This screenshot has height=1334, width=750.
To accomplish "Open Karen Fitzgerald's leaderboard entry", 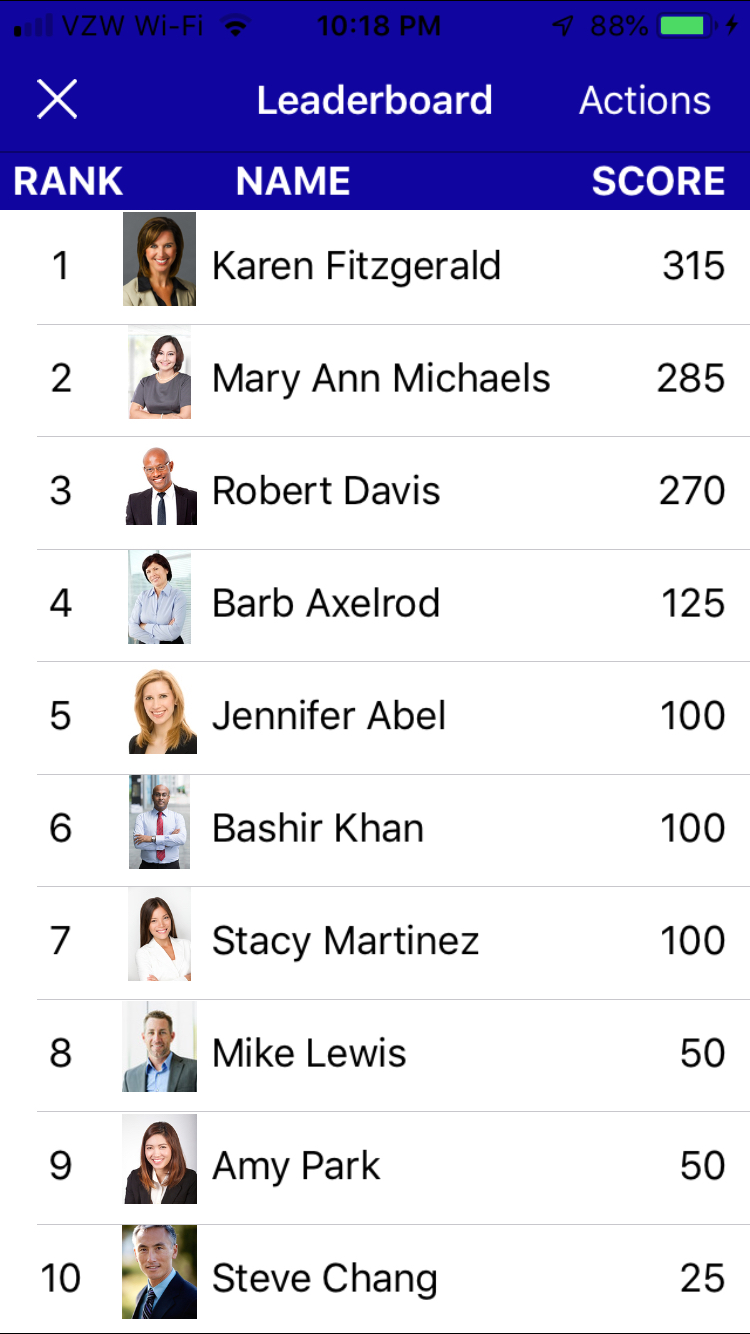I will [375, 267].
